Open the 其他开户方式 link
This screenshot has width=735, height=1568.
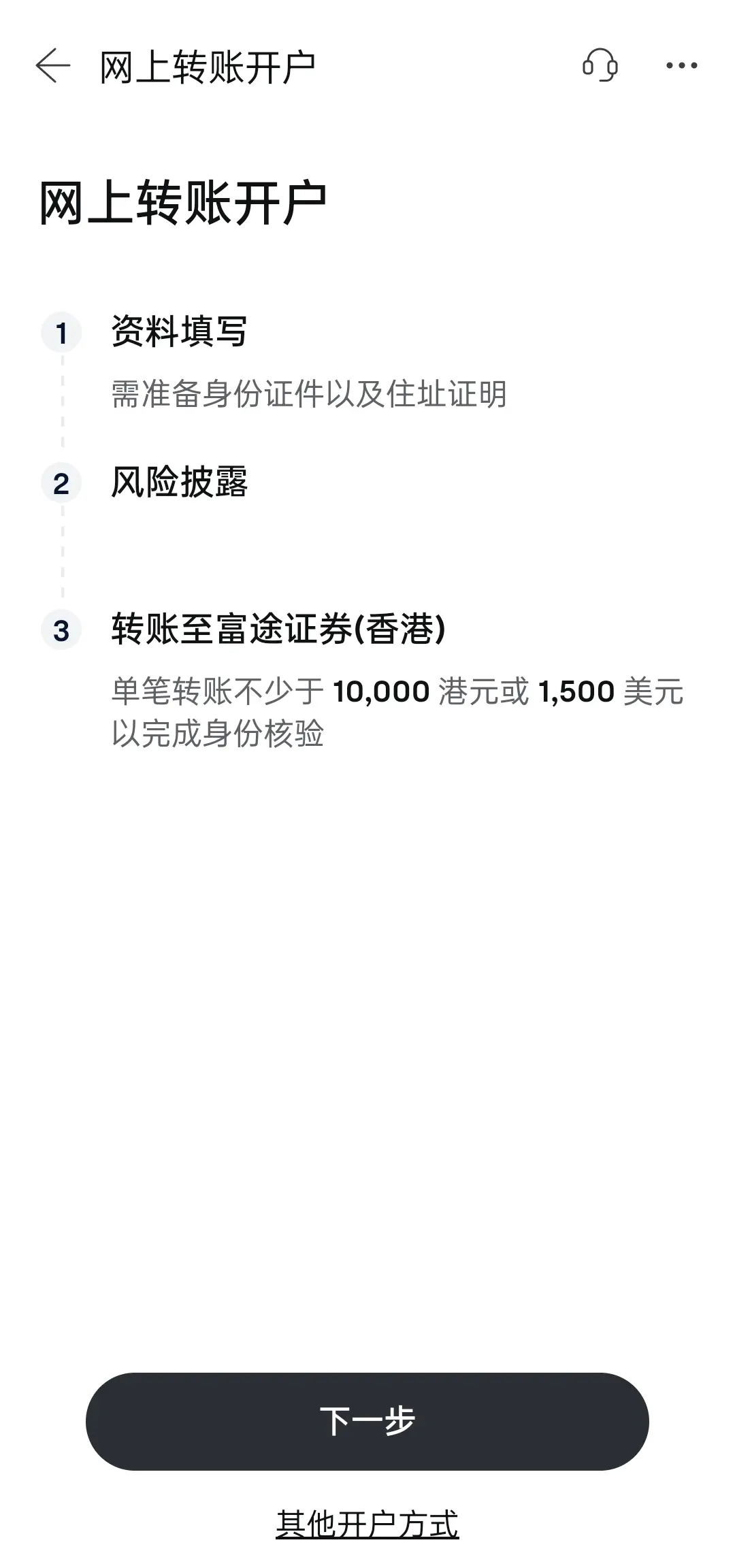(367, 1524)
